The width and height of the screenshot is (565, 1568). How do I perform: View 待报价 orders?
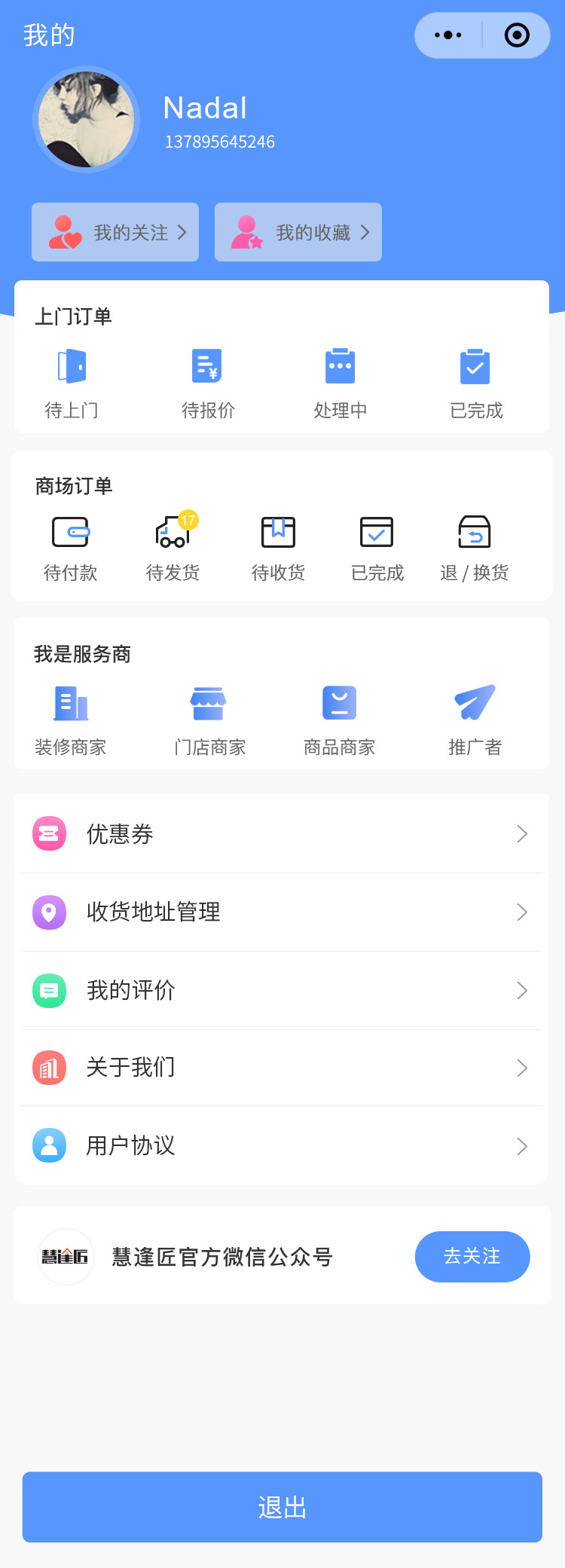[x=208, y=384]
